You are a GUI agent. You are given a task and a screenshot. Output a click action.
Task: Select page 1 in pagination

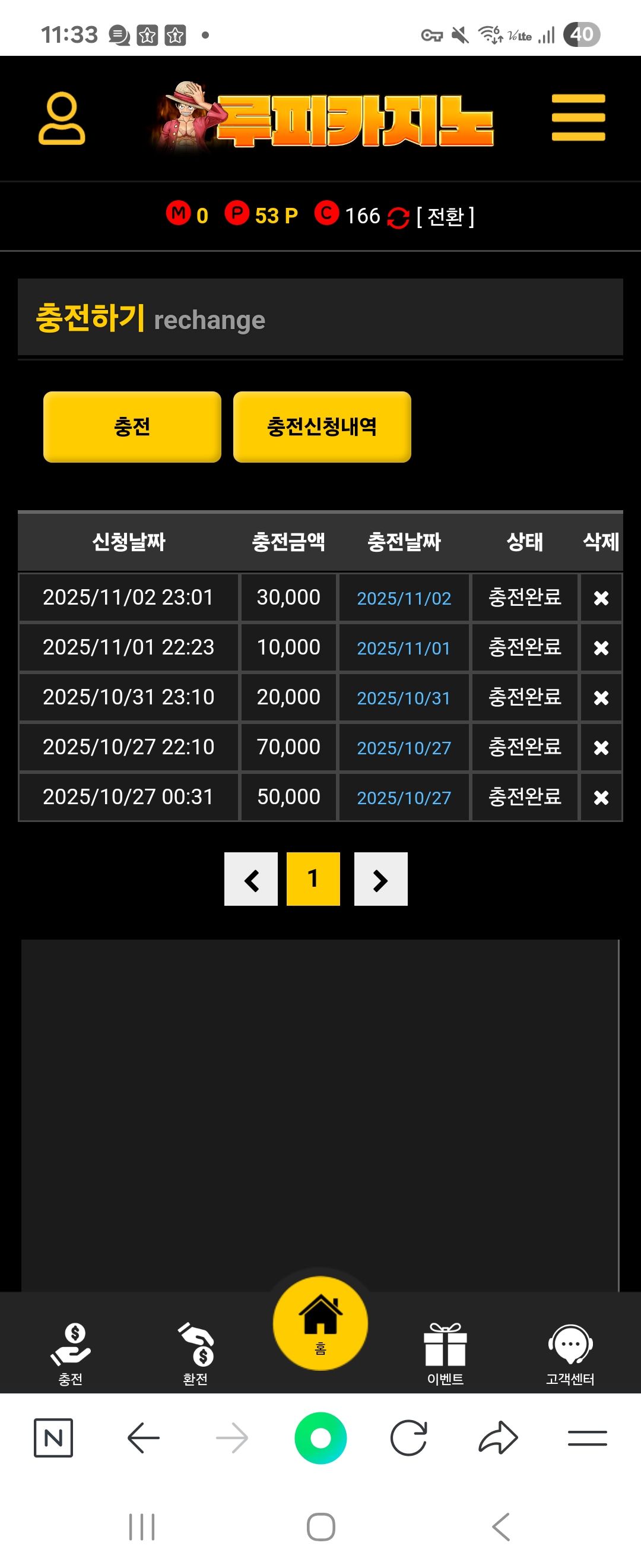click(313, 879)
